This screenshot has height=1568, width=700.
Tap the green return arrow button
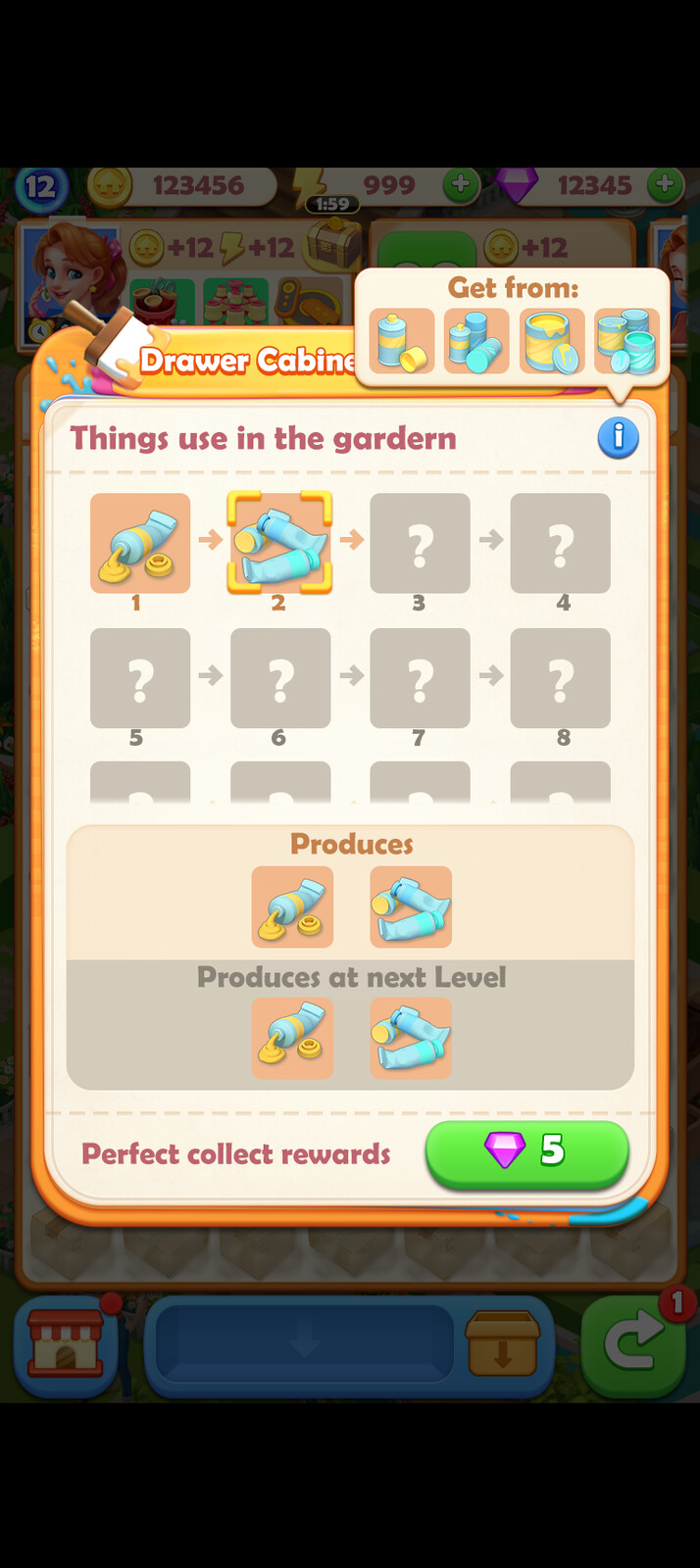tap(633, 1344)
